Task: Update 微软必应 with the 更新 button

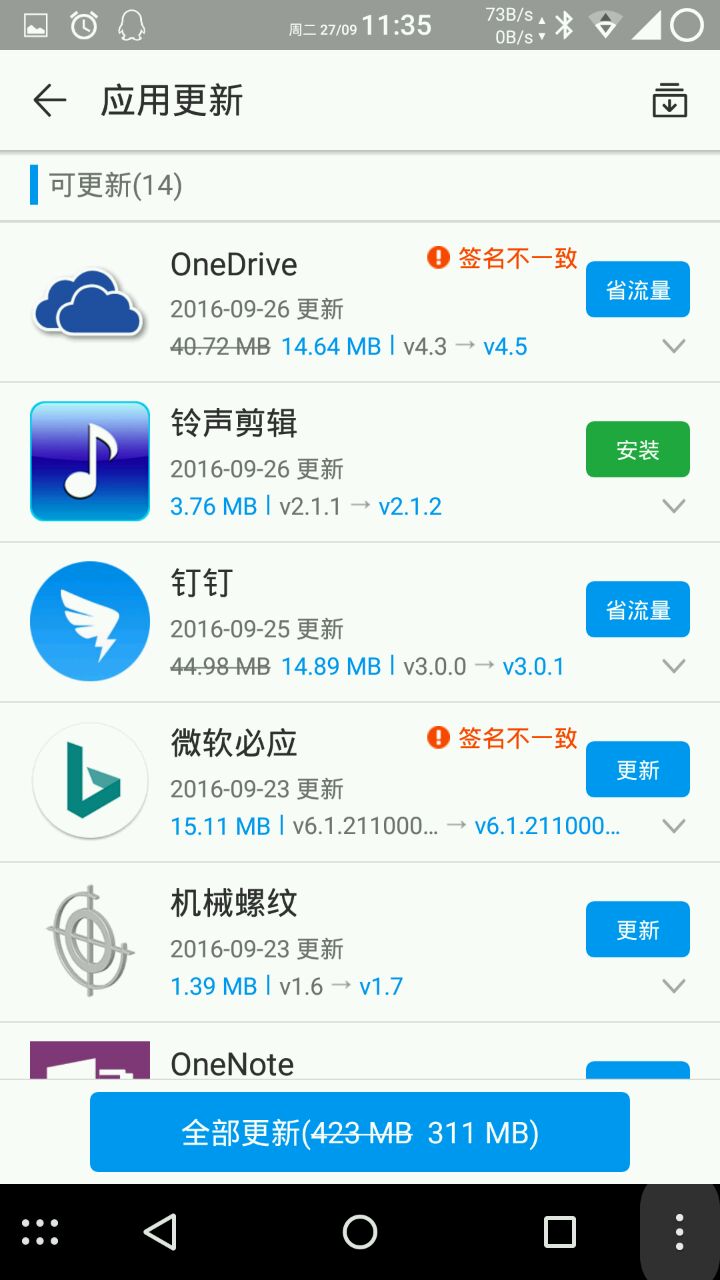Action: pos(638,770)
